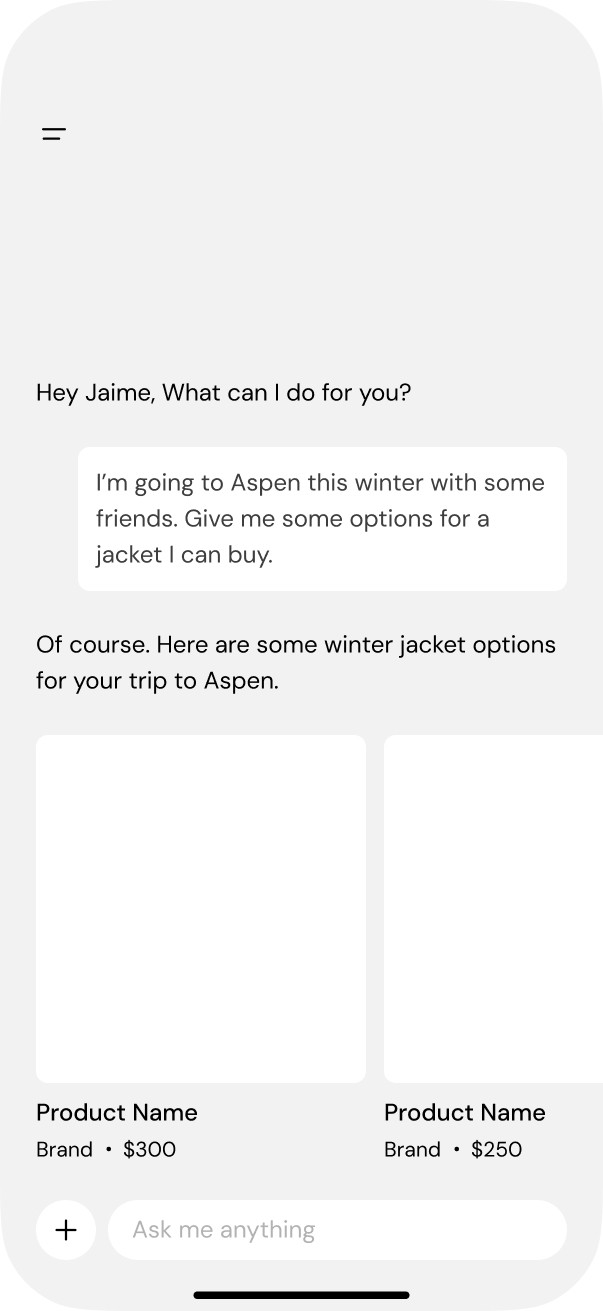View the $250 jacket product card

pyautogui.click(x=494, y=908)
